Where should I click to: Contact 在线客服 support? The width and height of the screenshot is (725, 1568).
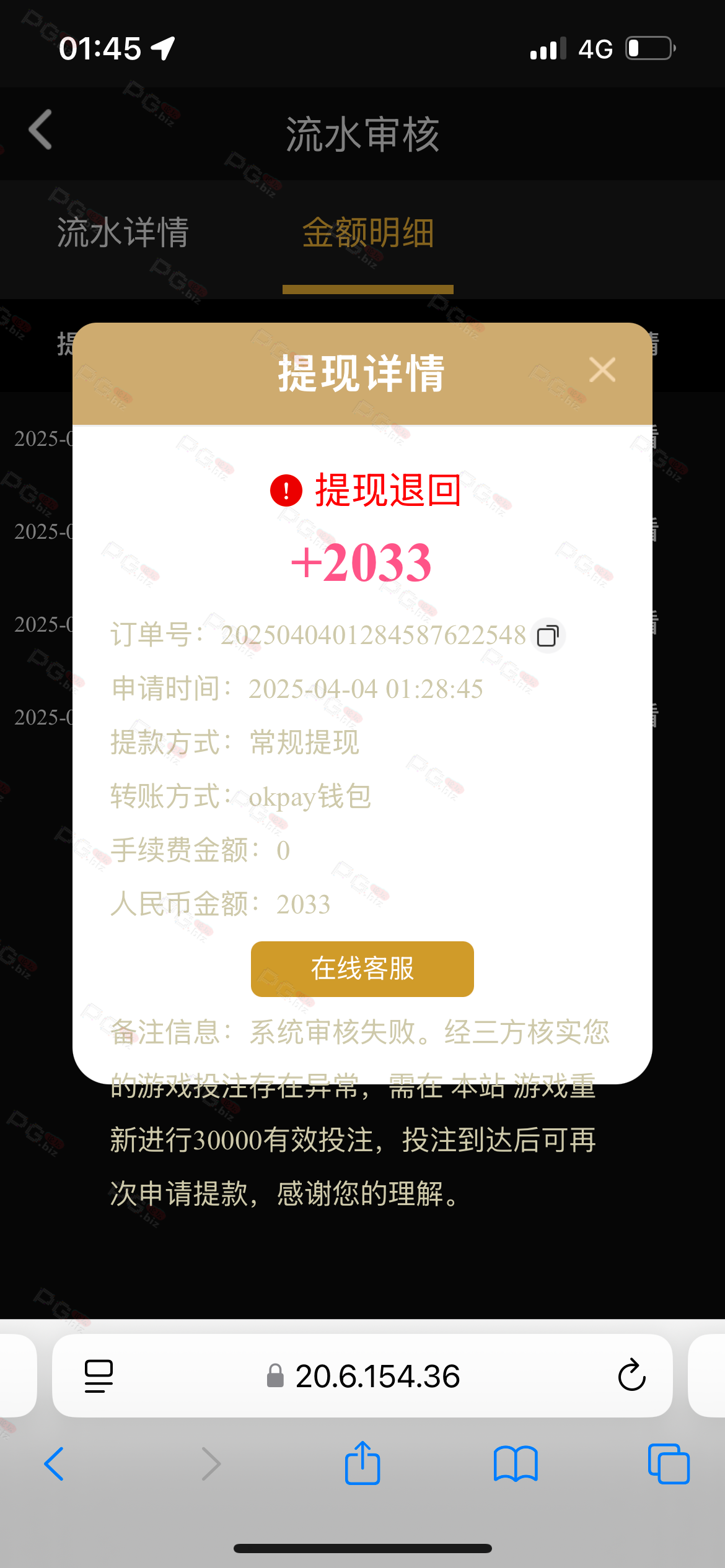point(362,969)
